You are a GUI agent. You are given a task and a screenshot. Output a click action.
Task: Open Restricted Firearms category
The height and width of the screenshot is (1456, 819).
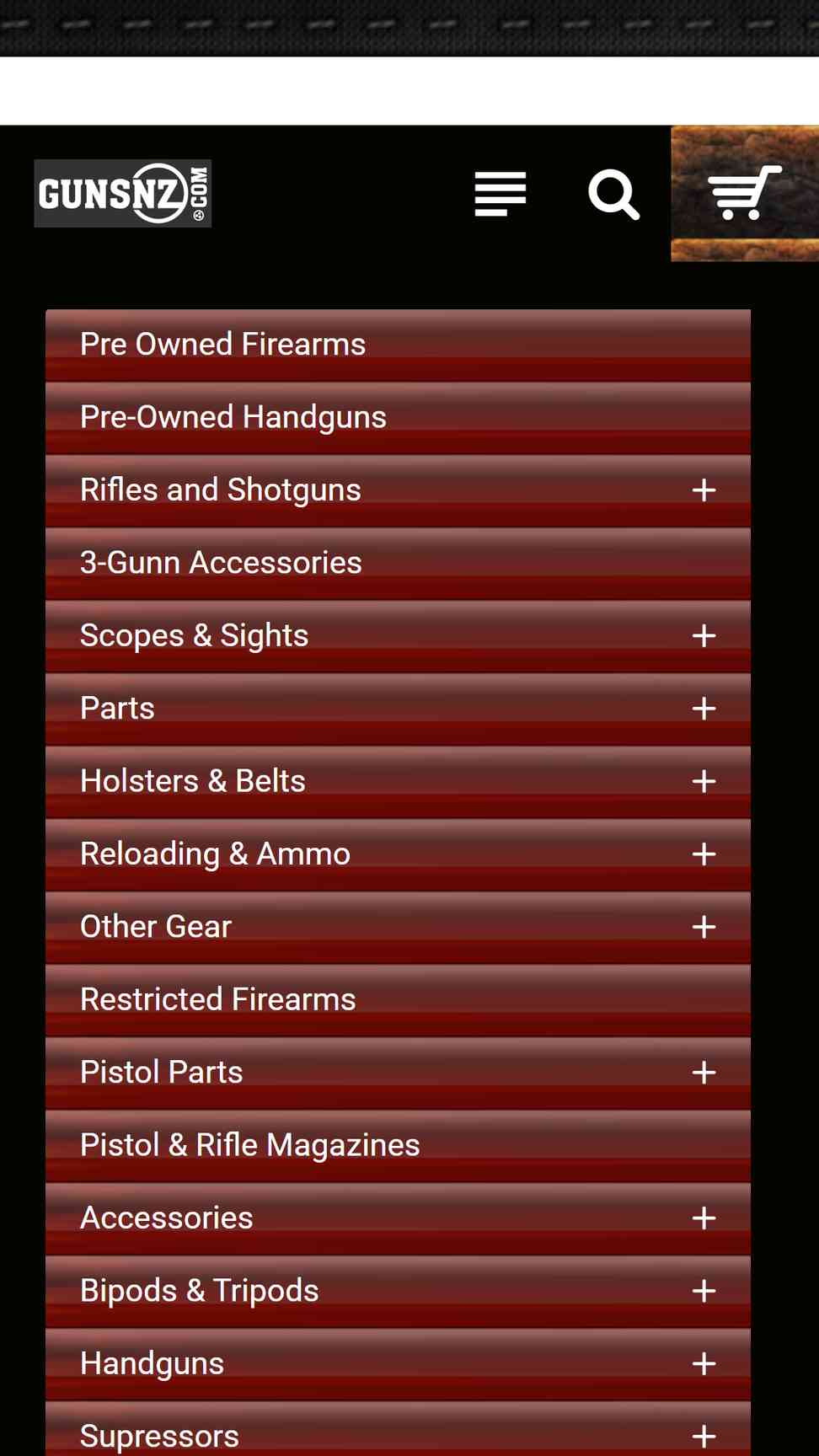[x=398, y=1000]
